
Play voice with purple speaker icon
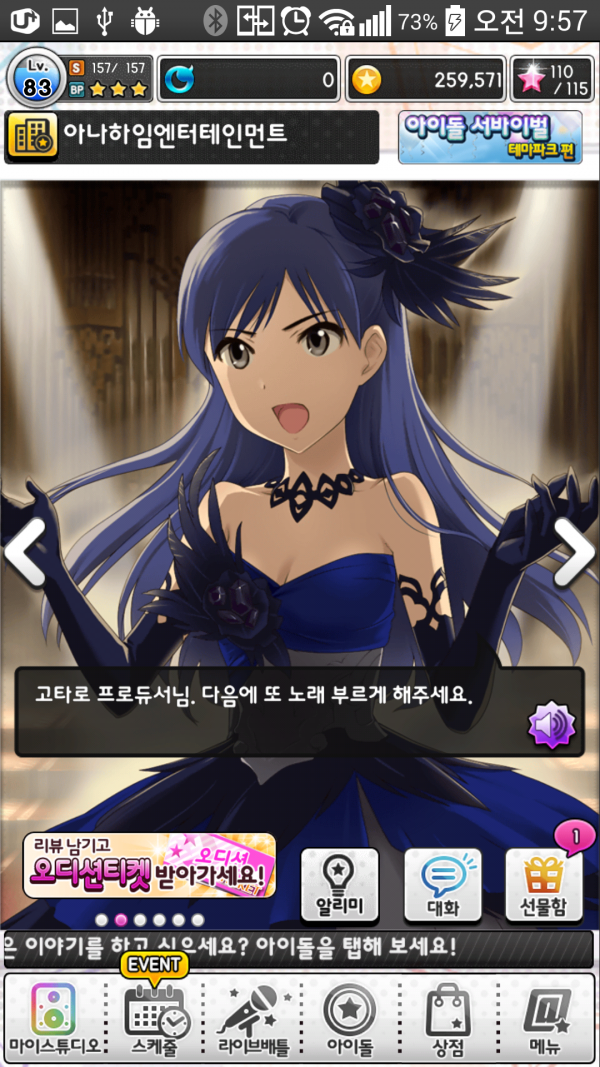click(552, 725)
